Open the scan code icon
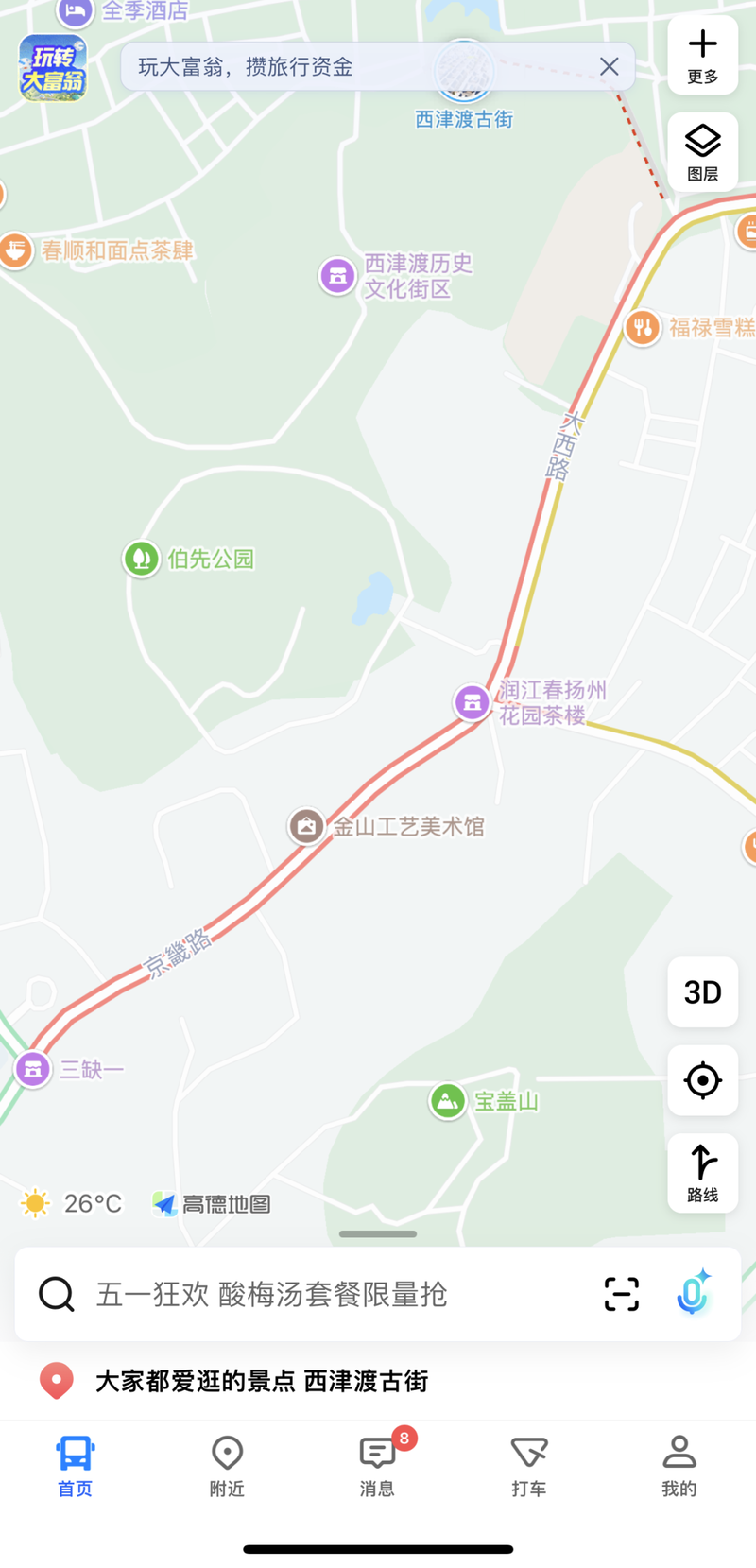 622,1294
